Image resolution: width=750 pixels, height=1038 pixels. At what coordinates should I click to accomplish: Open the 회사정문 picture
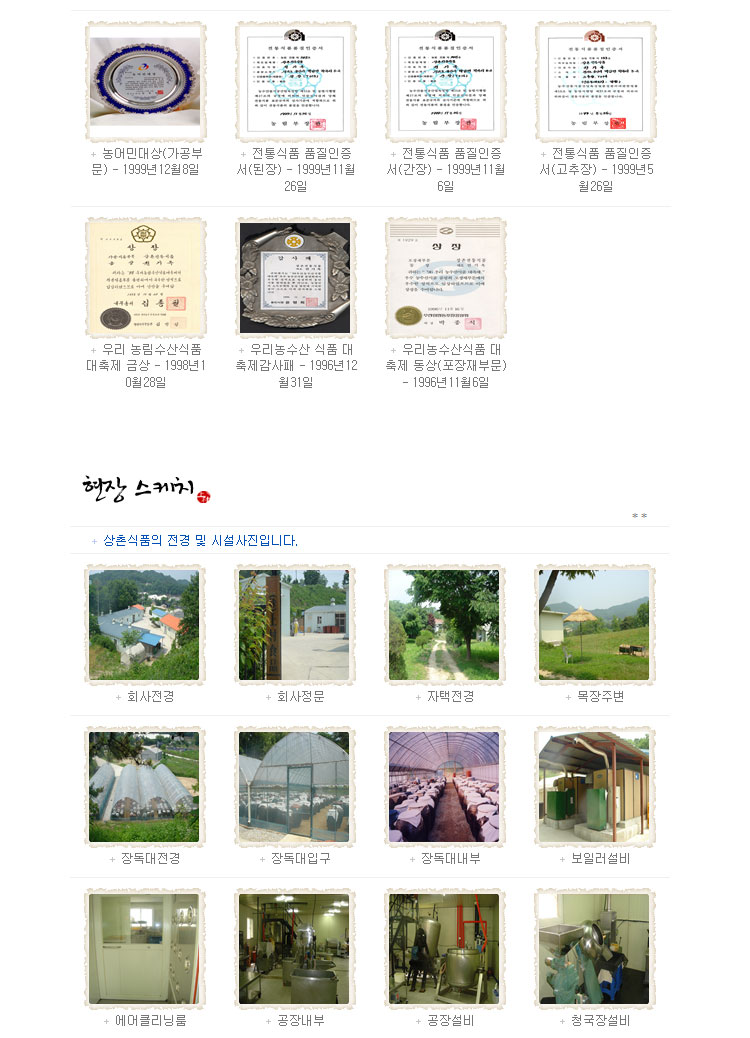295,625
